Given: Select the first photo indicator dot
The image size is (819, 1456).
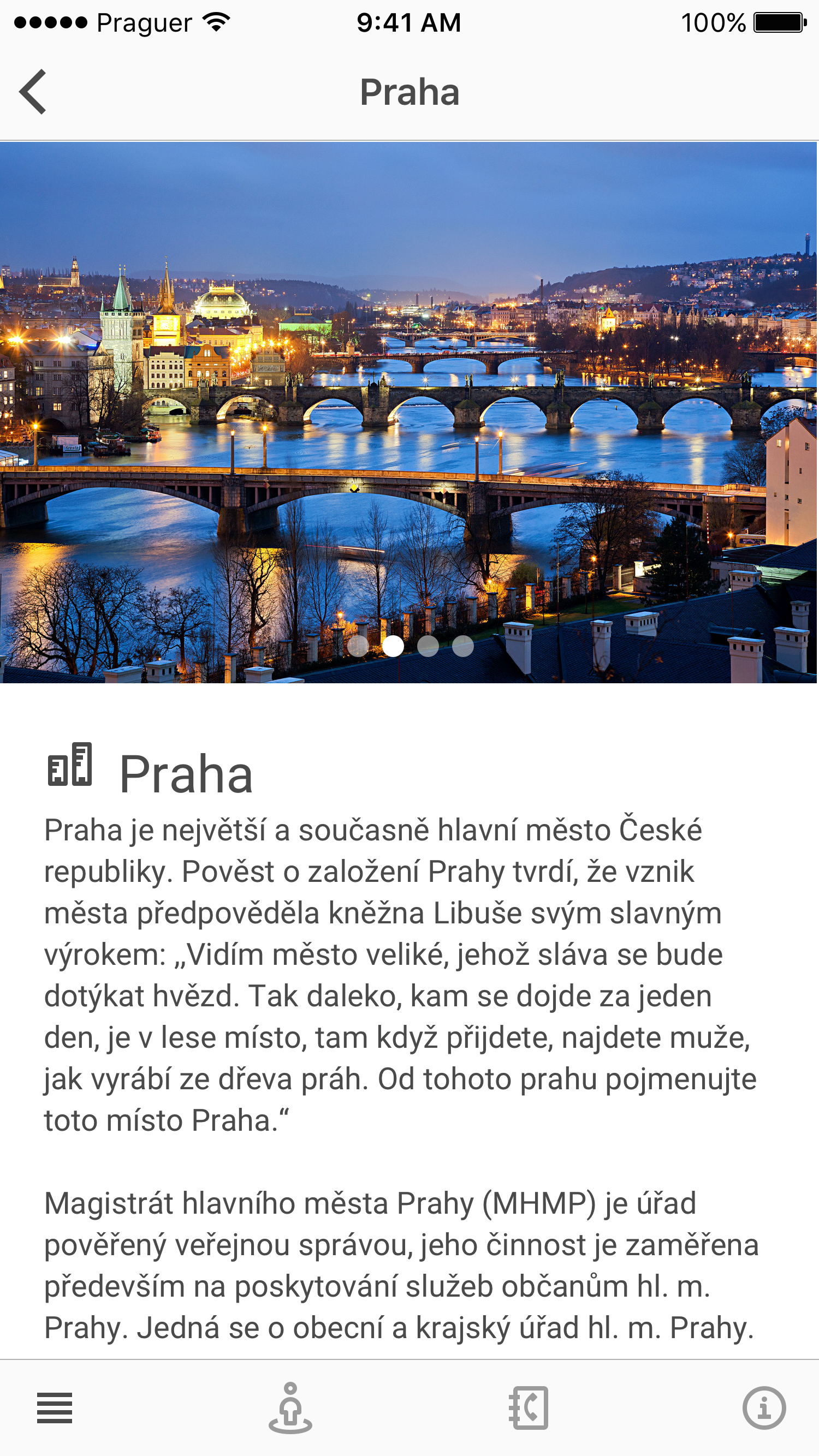Looking at the screenshot, I should pos(358,646).
